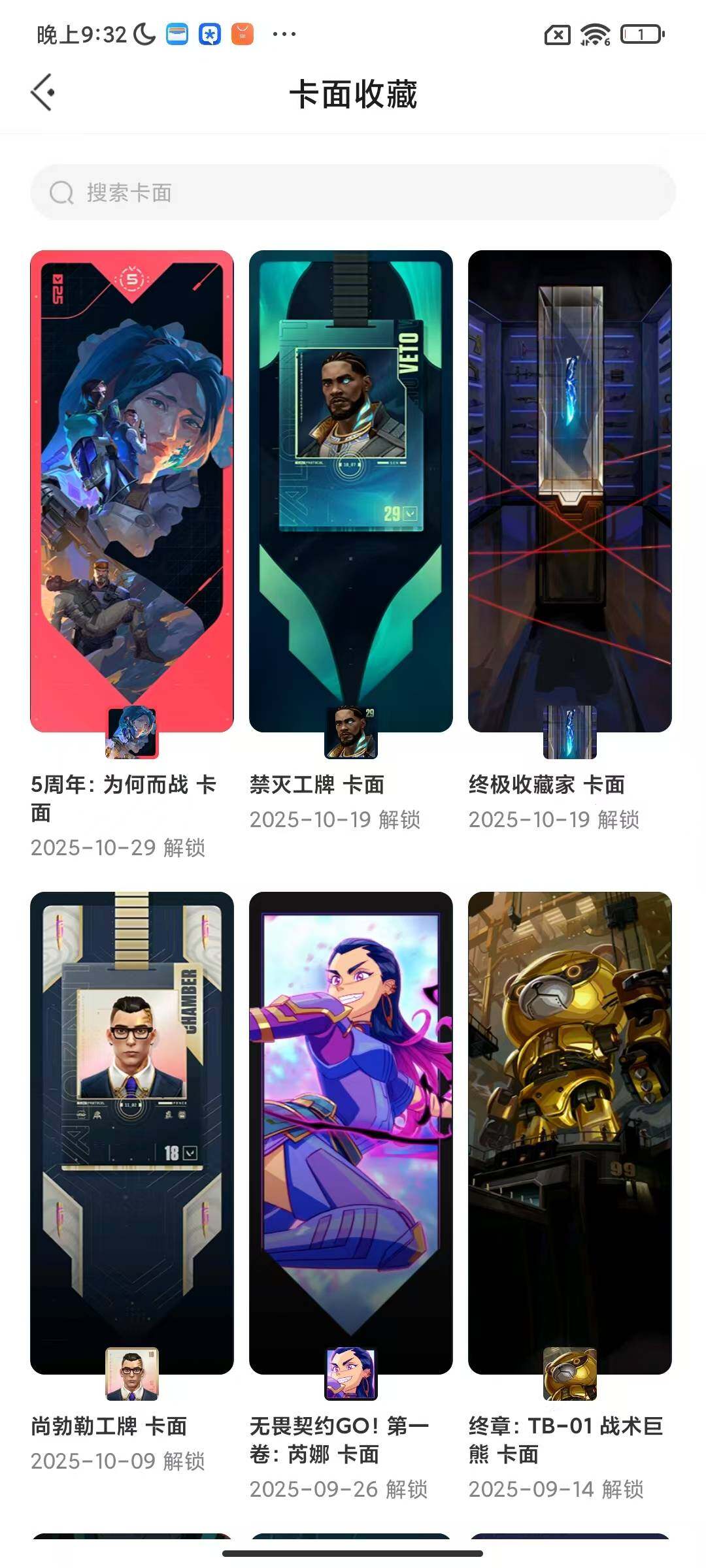Go back from the 卡面收藏 page

click(x=43, y=93)
